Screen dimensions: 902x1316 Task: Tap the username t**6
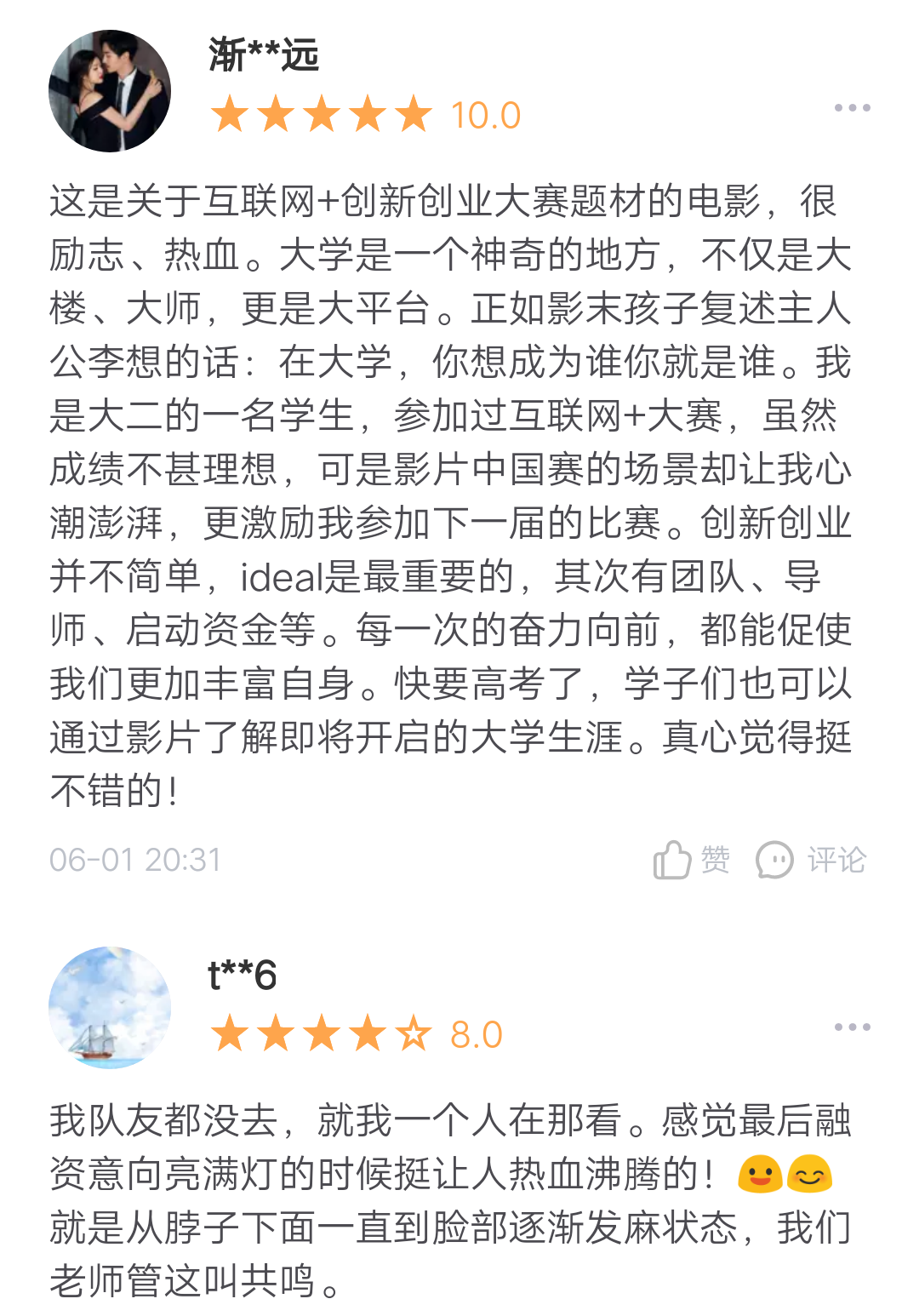[243, 975]
